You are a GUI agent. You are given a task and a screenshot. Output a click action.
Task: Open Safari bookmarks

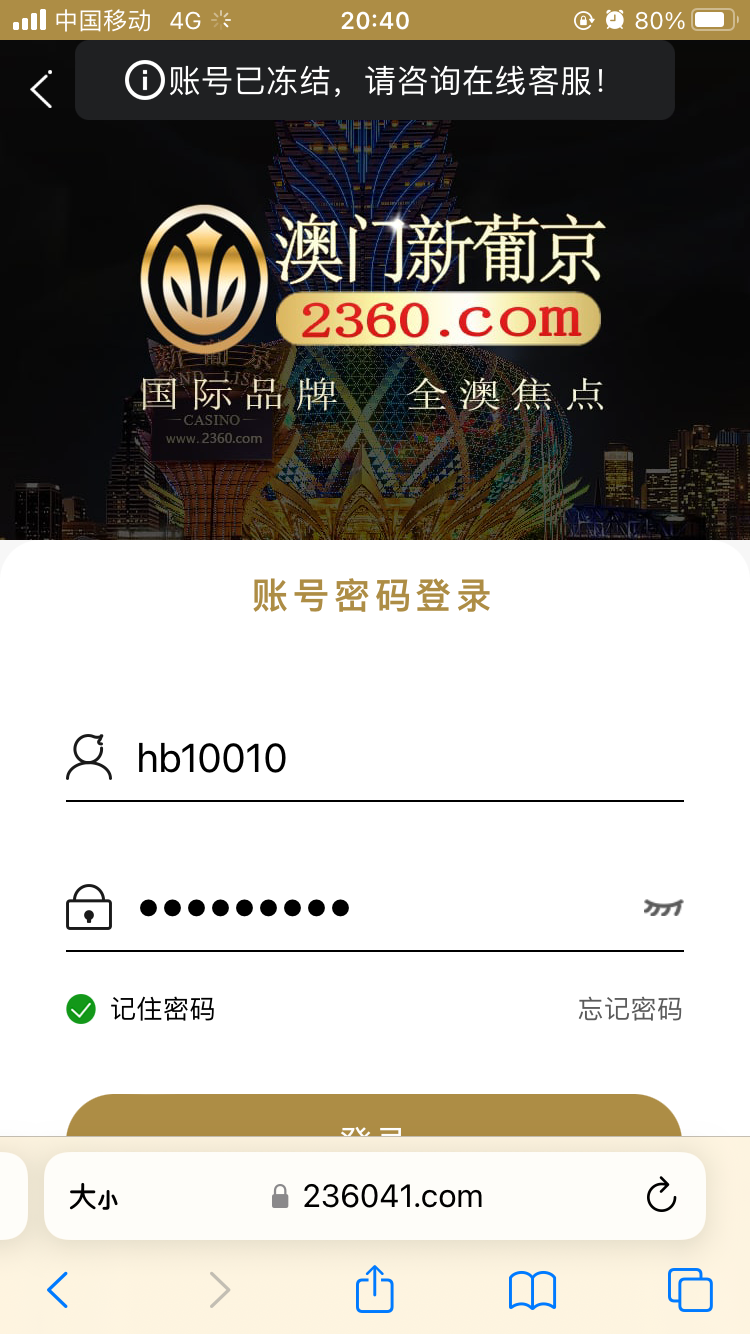(x=532, y=1290)
